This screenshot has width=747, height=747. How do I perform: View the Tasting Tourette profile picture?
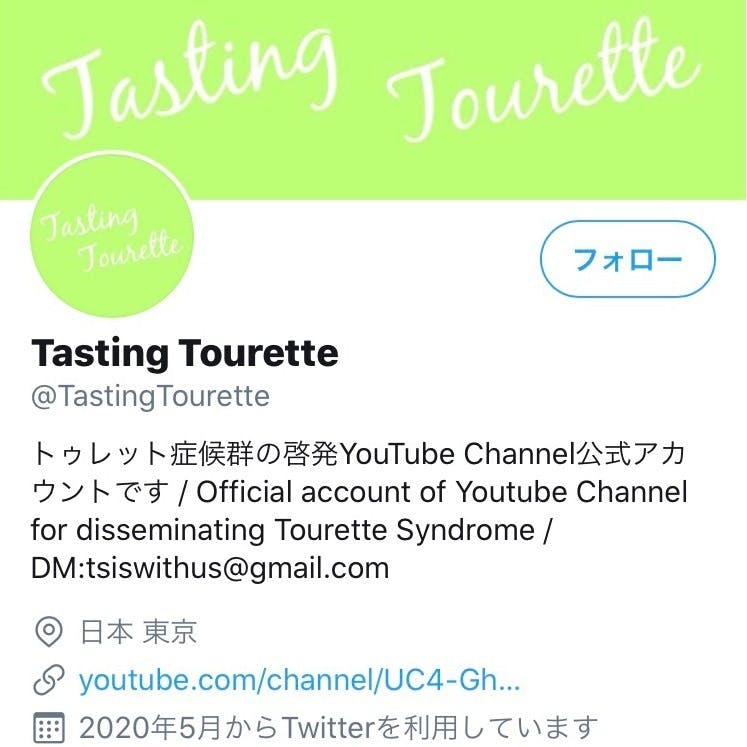click(111, 236)
